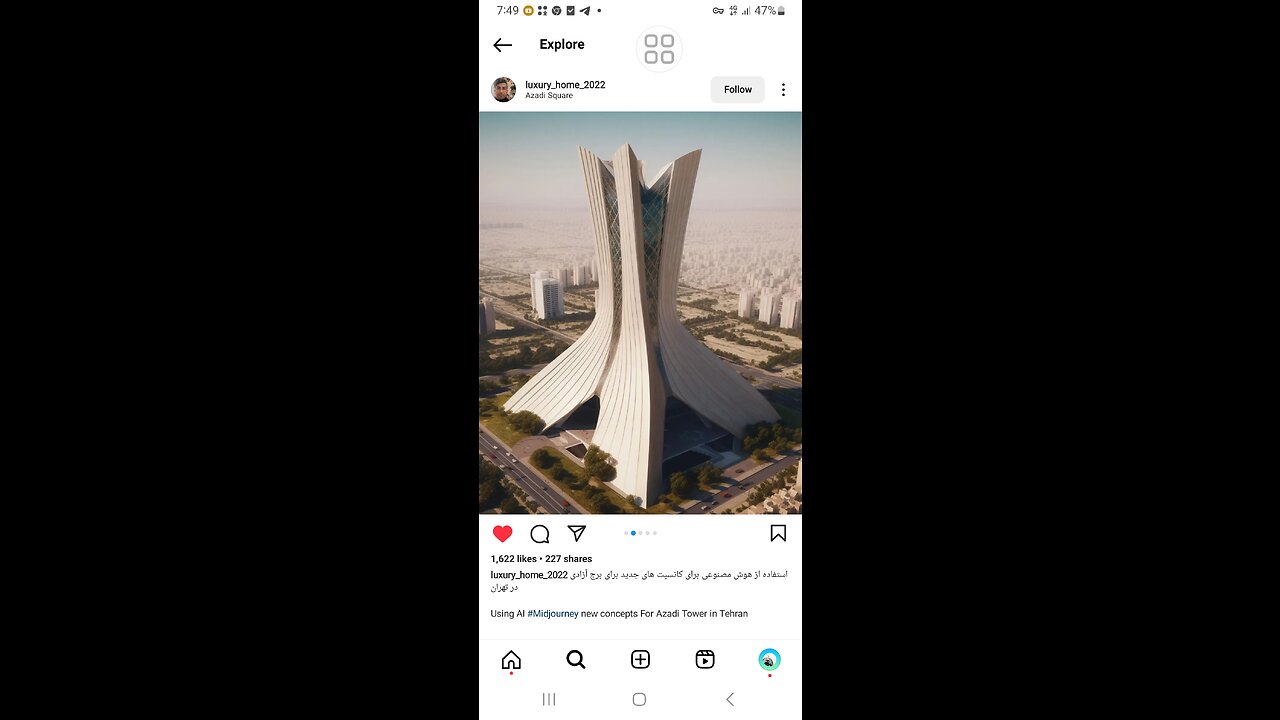The width and height of the screenshot is (1280, 720).
Task: Switch to the Search tab
Action: click(x=576, y=659)
